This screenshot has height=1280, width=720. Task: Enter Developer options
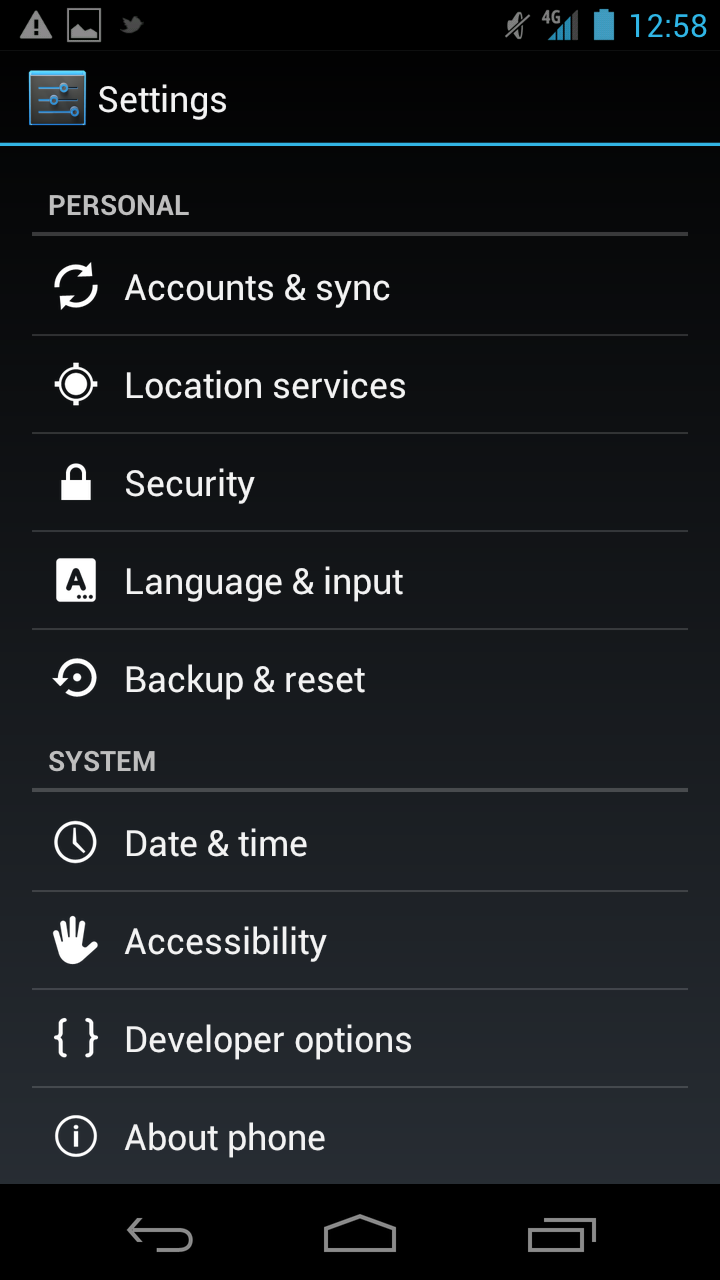coord(360,1039)
